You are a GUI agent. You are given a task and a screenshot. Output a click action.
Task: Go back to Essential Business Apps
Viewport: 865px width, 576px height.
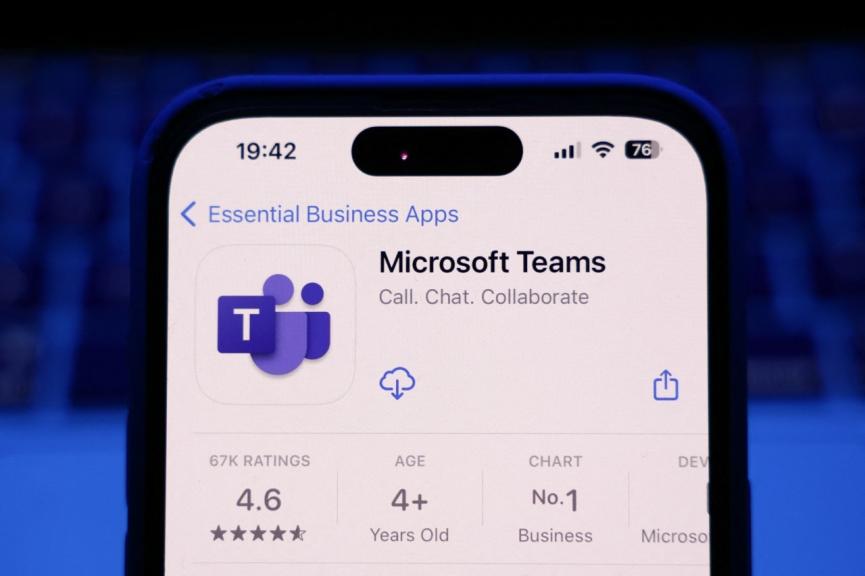pyautogui.click(x=318, y=214)
